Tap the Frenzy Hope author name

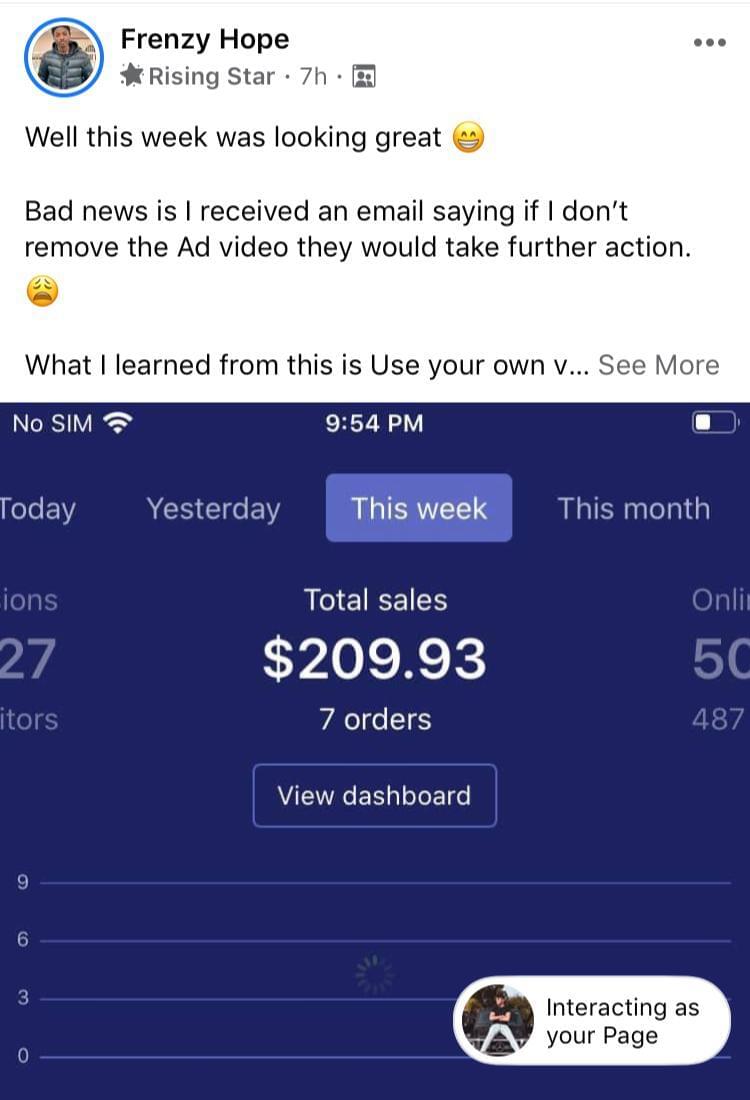tap(205, 39)
